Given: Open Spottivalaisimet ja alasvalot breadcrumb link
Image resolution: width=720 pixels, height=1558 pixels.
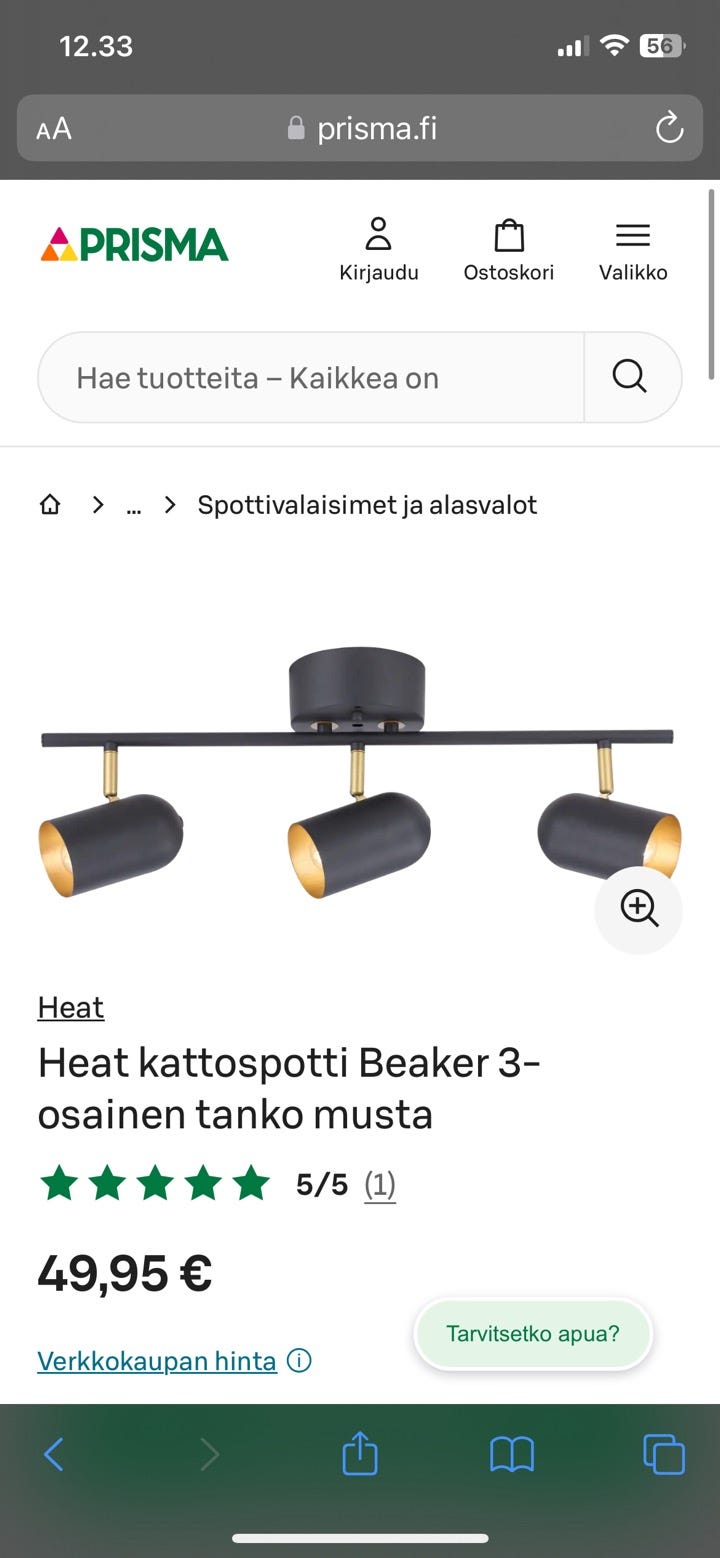Looking at the screenshot, I should click(367, 504).
